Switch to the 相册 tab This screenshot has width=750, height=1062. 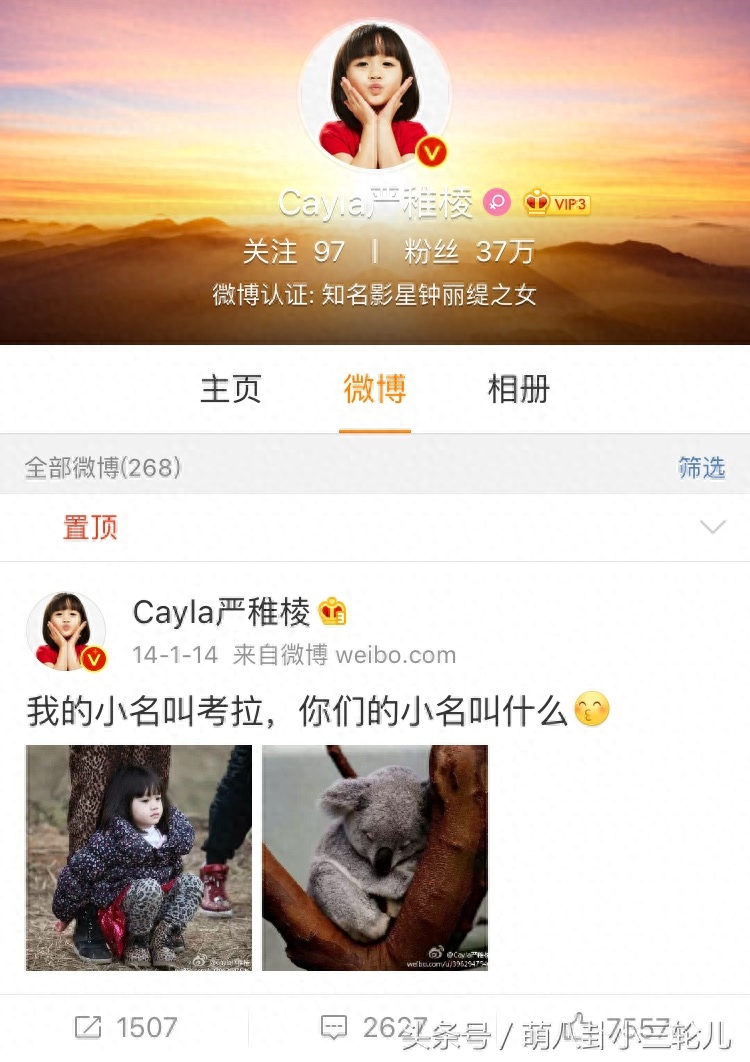(518, 389)
